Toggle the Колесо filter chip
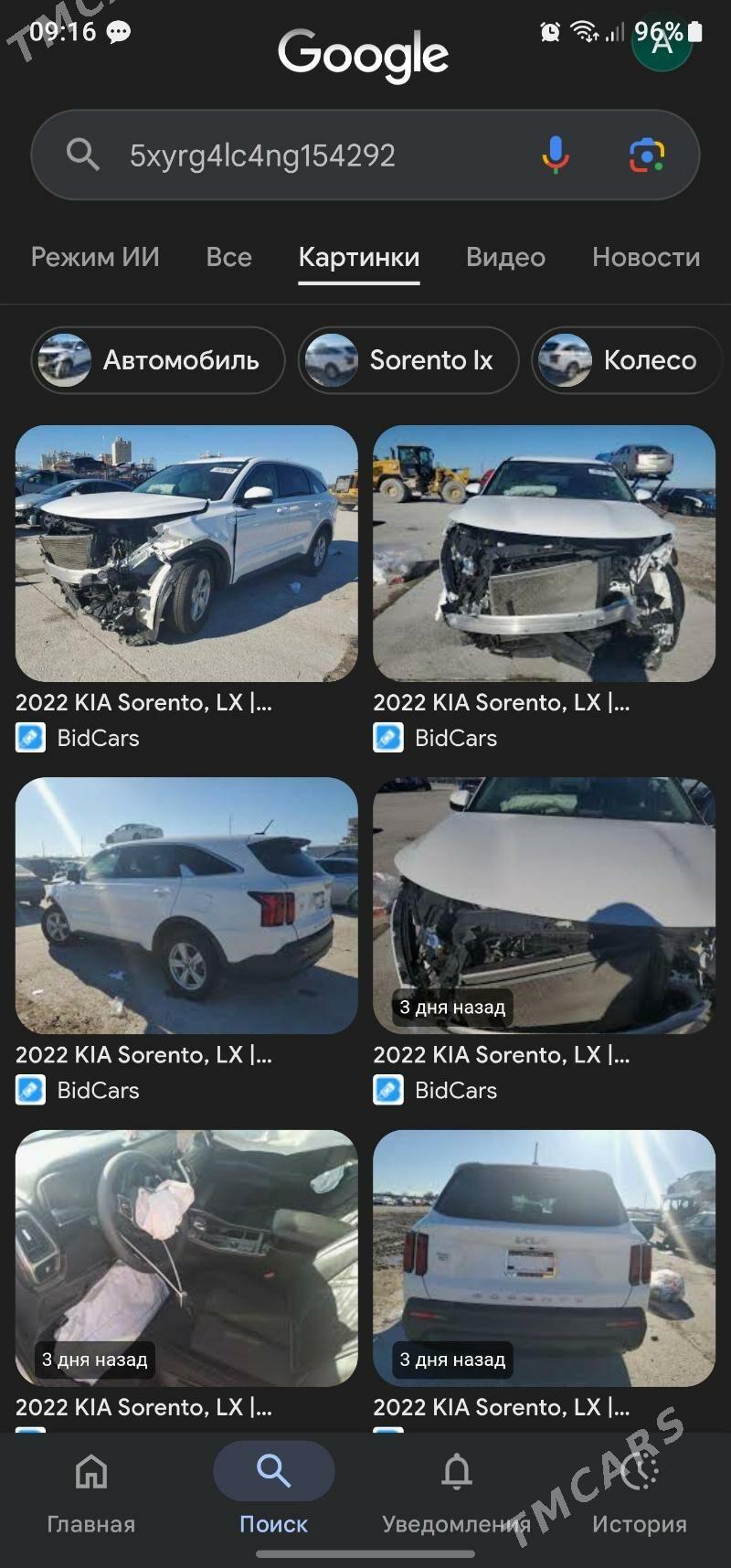The height and width of the screenshot is (1568, 731). click(627, 359)
